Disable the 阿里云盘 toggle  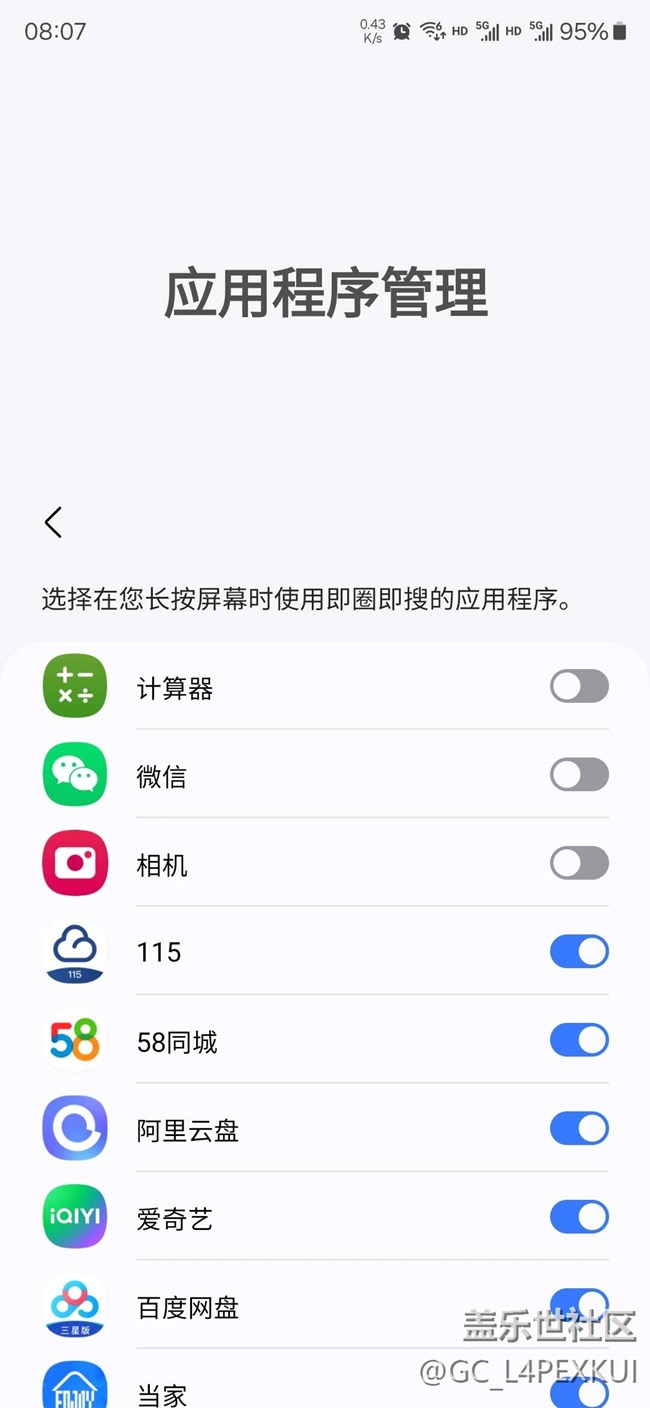coord(579,1129)
